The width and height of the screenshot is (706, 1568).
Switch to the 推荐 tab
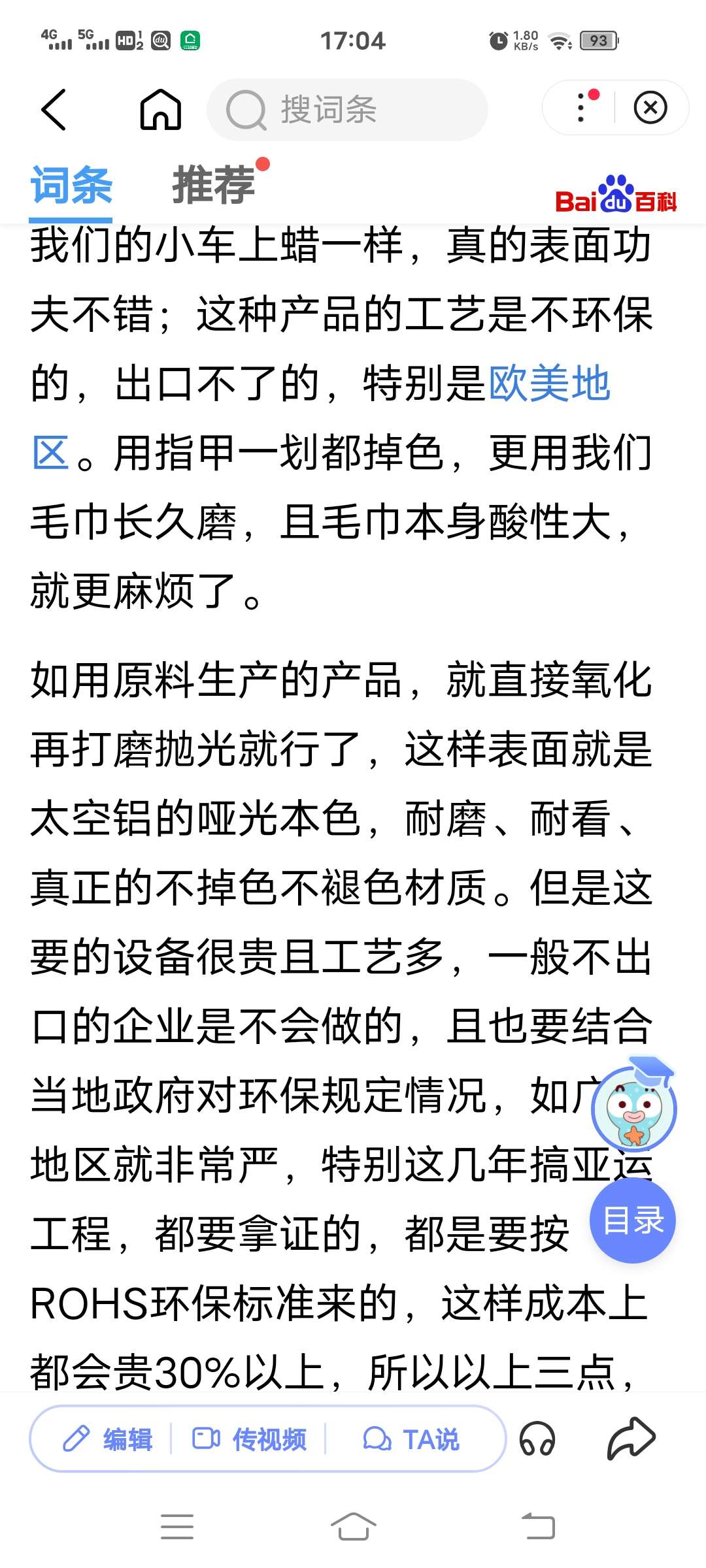click(x=214, y=186)
